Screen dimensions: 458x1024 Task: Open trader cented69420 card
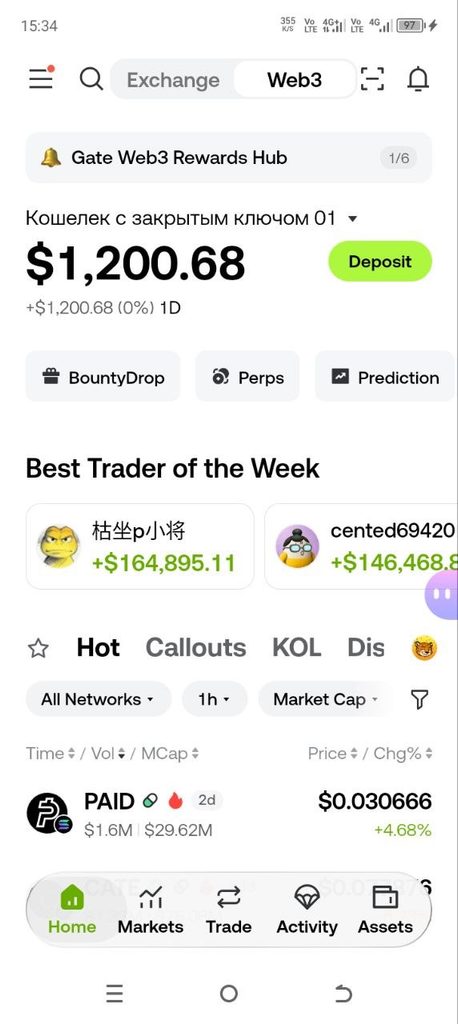coord(361,546)
